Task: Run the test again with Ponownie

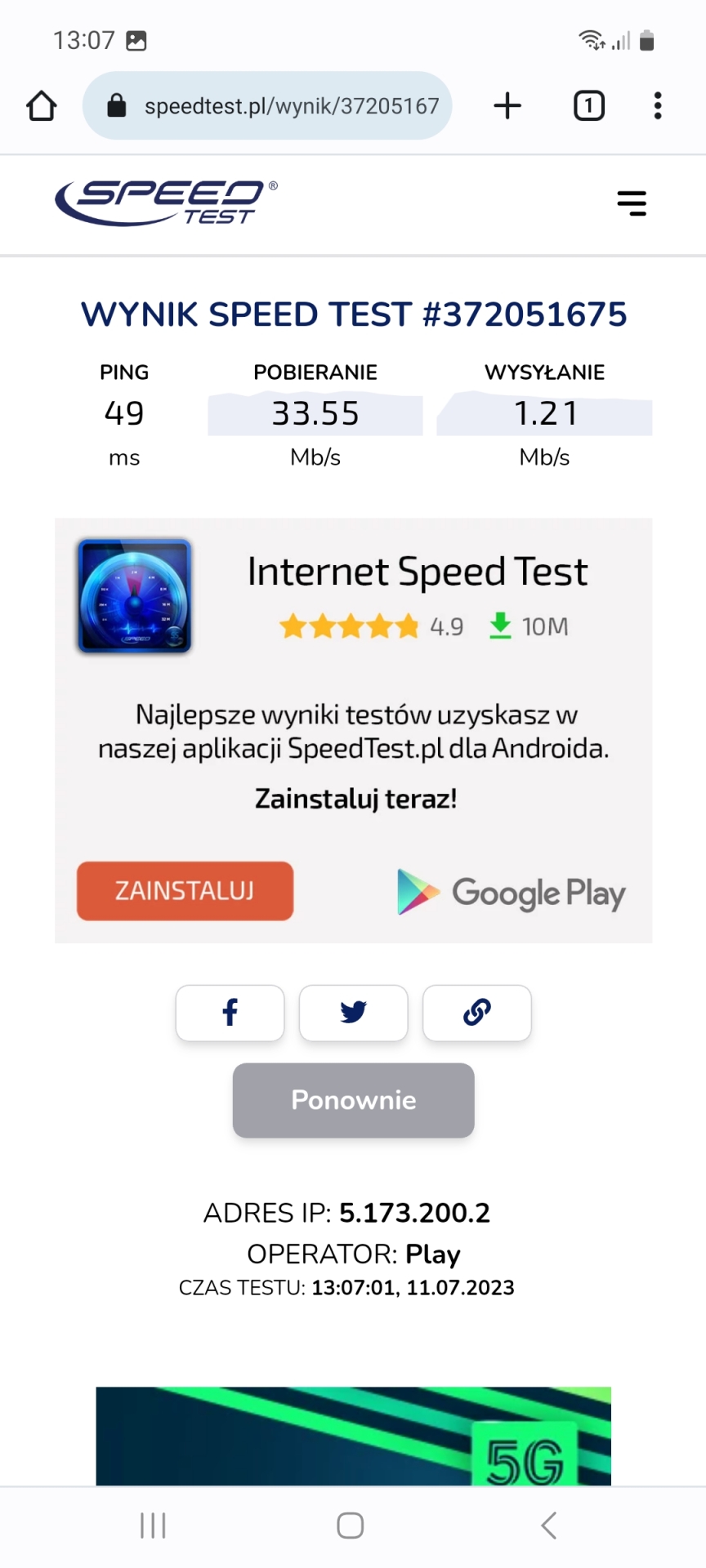Action: click(x=353, y=1100)
